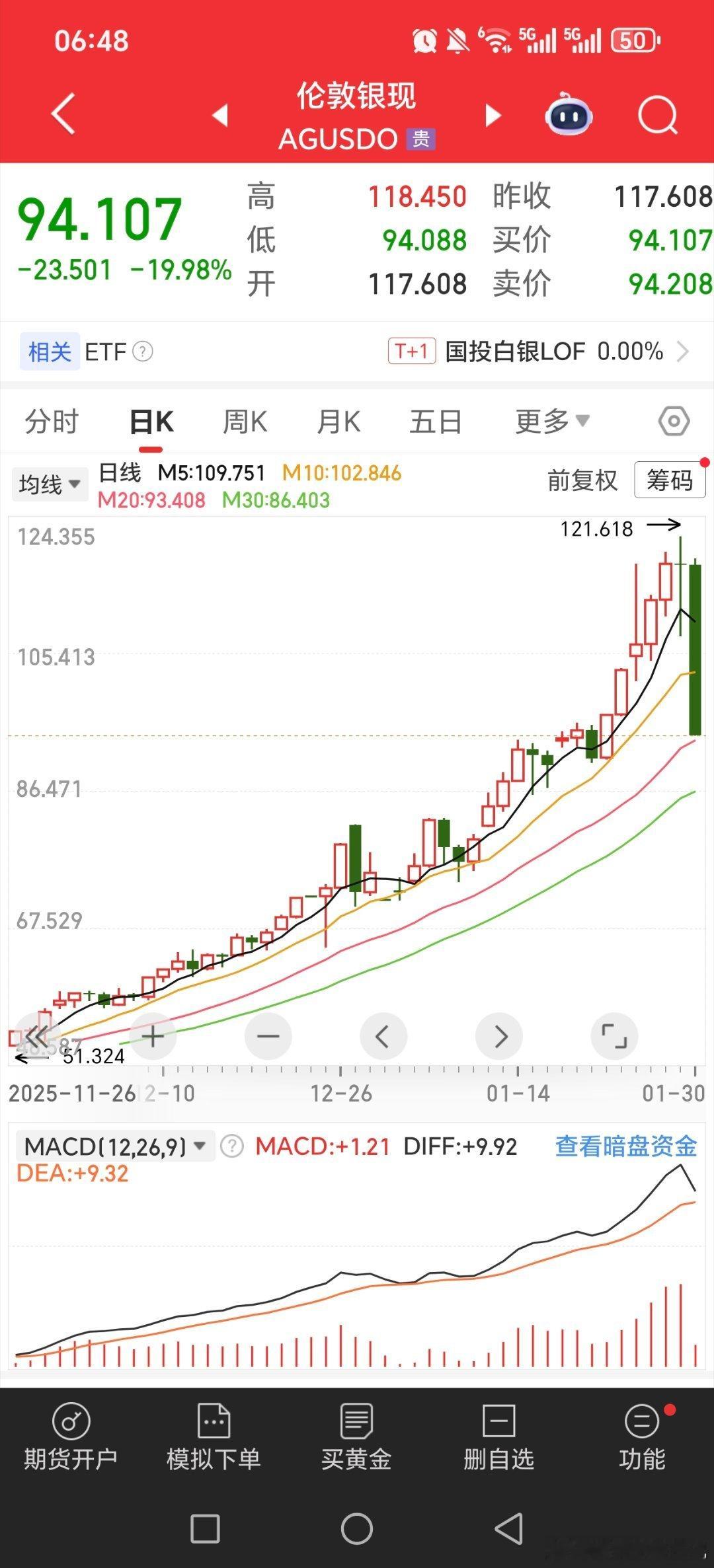Tap the search icon at top right
This screenshot has width=714, height=1568.
click(x=658, y=114)
